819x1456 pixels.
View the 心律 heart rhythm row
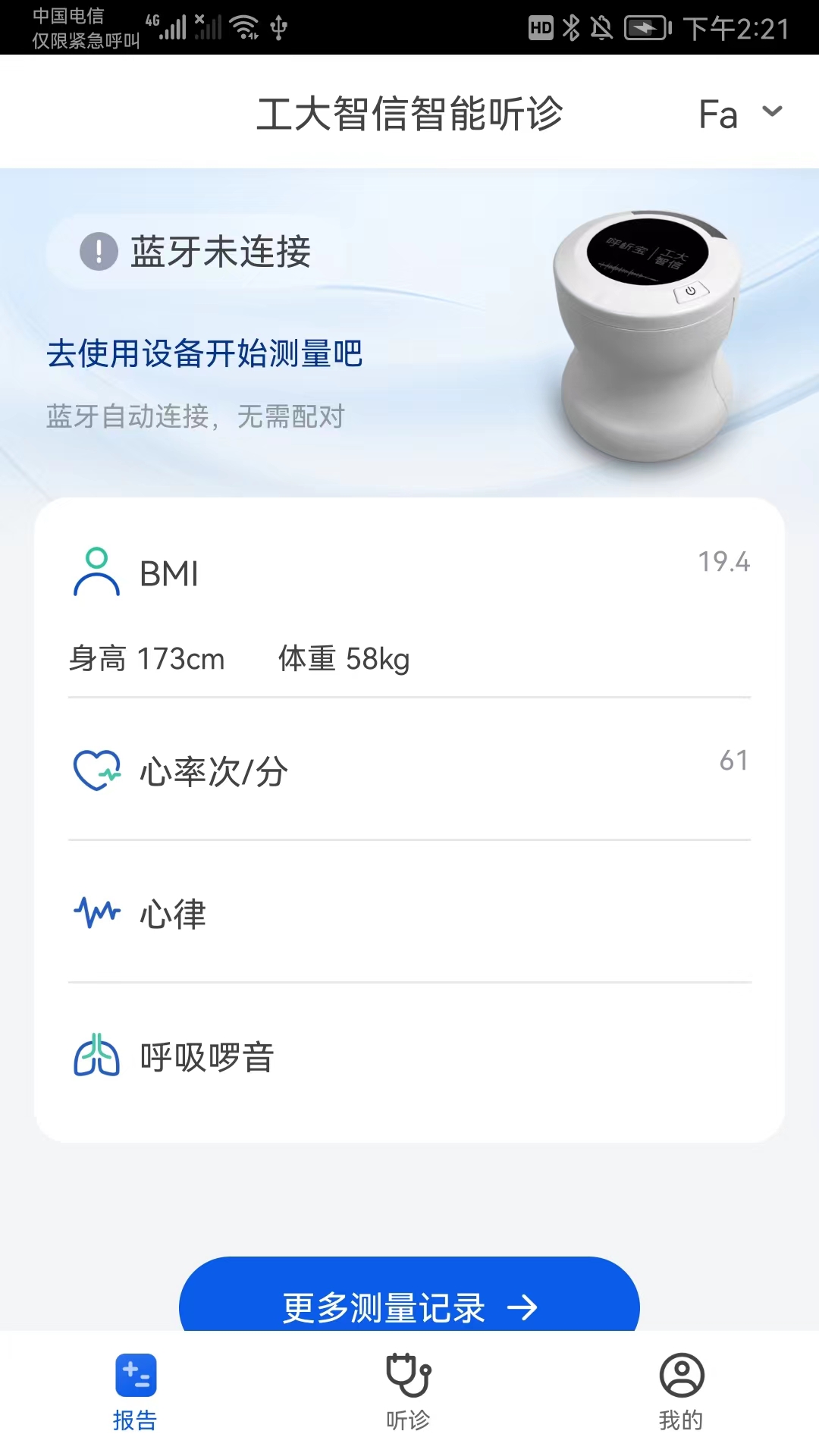(409, 913)
